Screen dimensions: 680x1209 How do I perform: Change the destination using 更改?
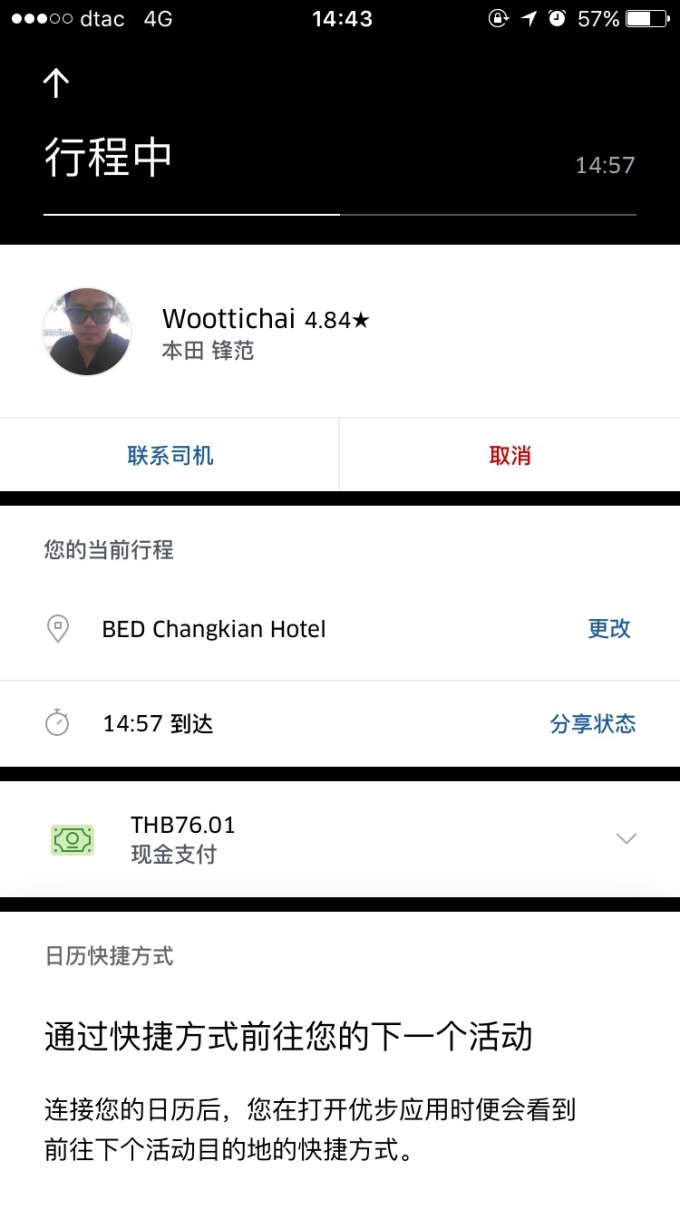(609, 629)
